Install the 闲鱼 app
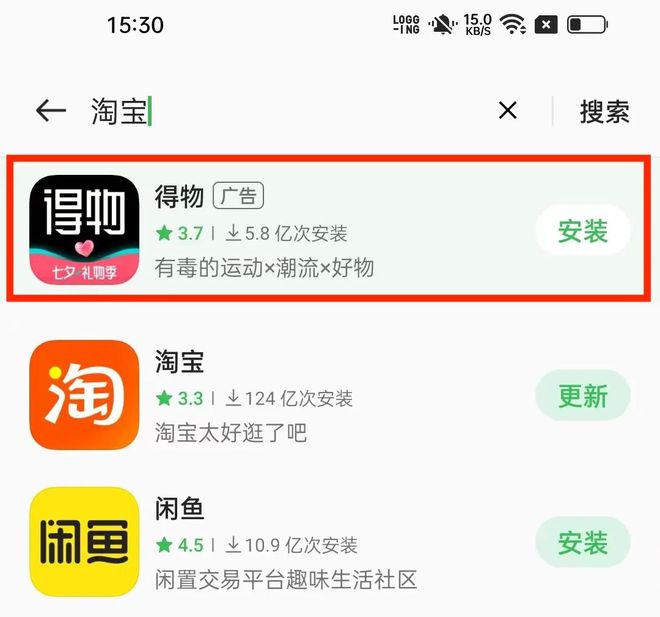Viewport: 660px width, 617px height. (583, 543)
